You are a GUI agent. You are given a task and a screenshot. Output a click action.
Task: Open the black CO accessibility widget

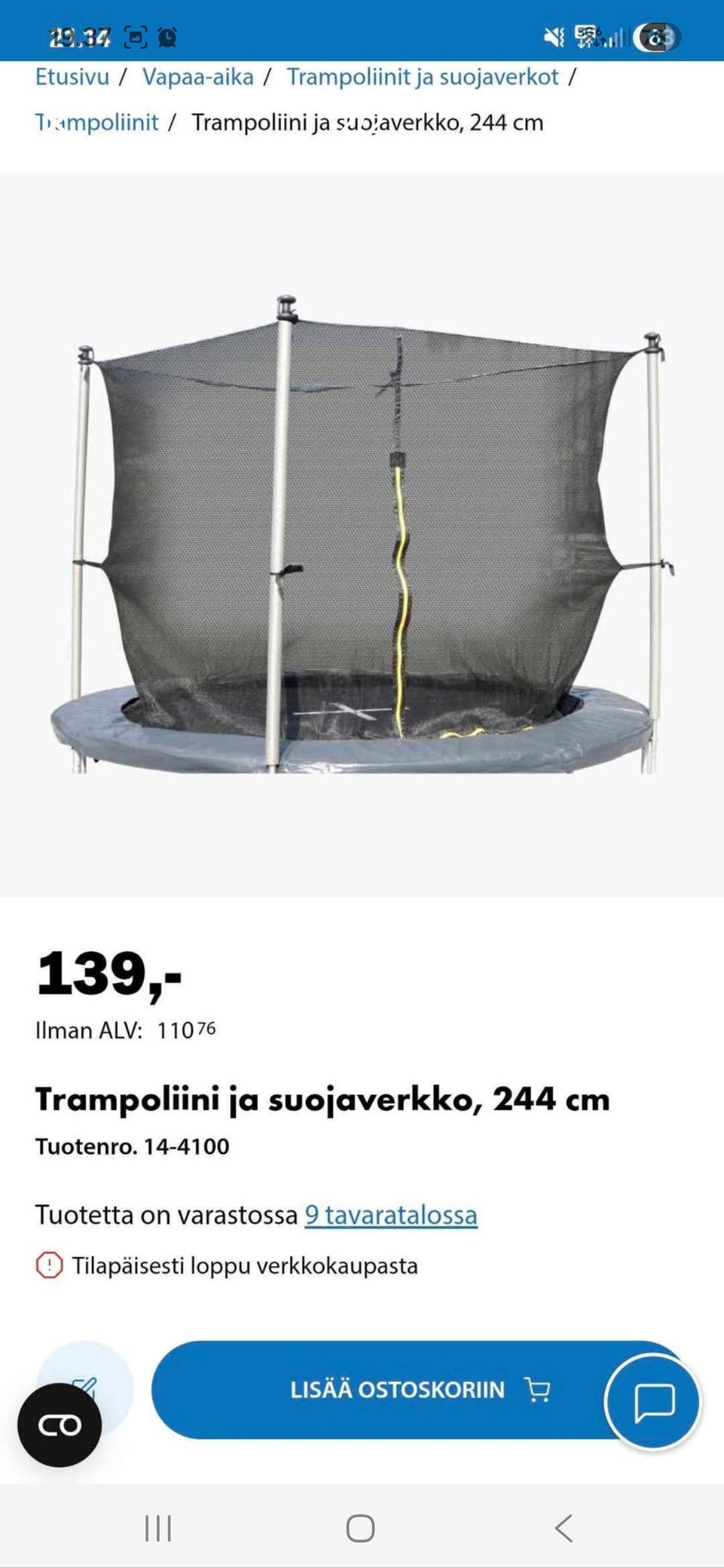pyautogui.click(x=62, y=1426)
